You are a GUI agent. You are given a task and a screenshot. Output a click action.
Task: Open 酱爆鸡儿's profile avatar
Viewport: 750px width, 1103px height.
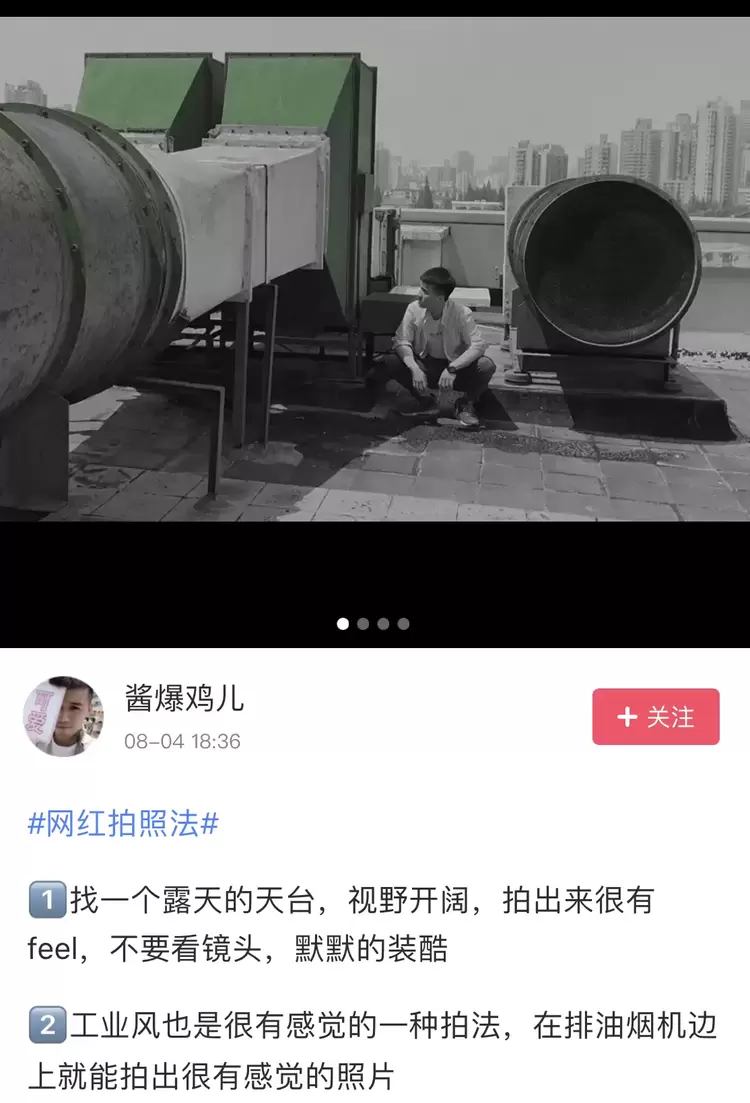point(62,716)
